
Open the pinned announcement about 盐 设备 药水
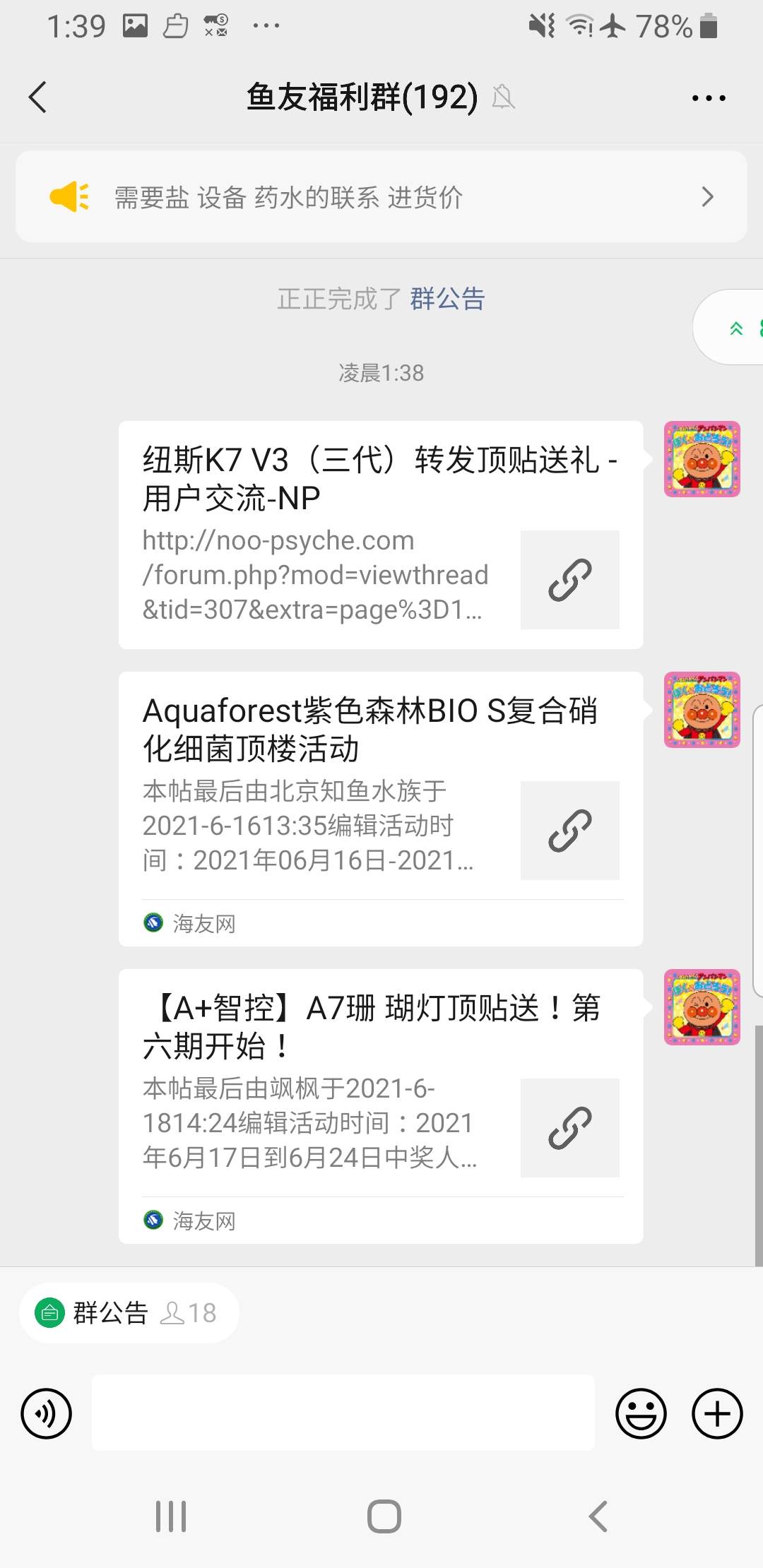[x=381, y=197]
